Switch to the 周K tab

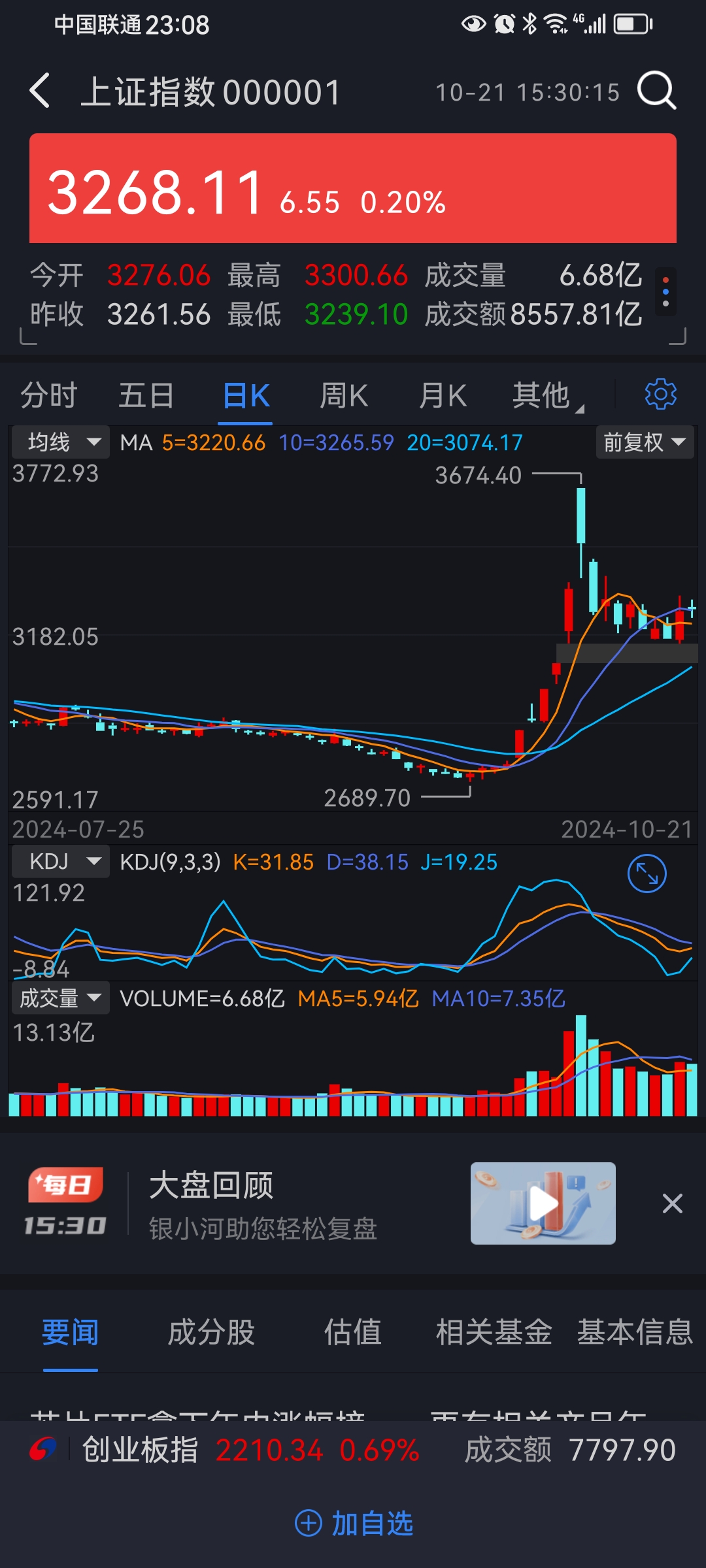[x=344, y=395]
